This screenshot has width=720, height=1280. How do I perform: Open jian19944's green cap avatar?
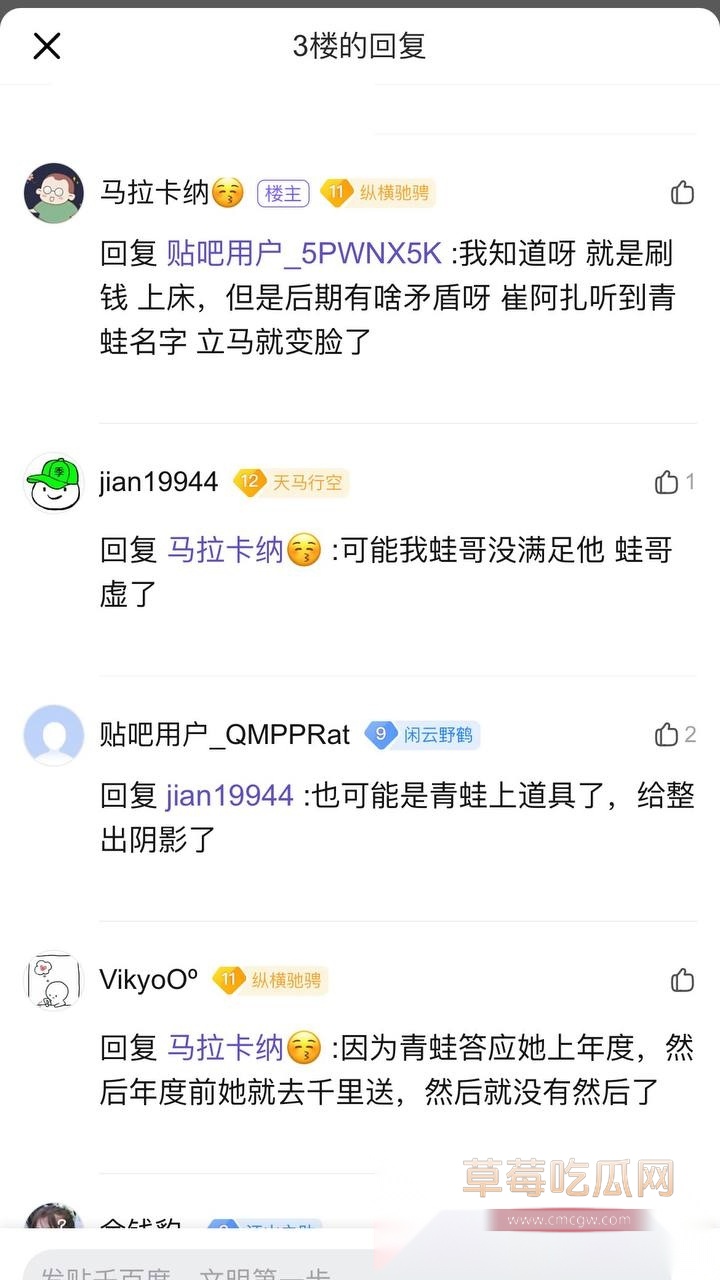pyautogui.click(x=53, y=483)
